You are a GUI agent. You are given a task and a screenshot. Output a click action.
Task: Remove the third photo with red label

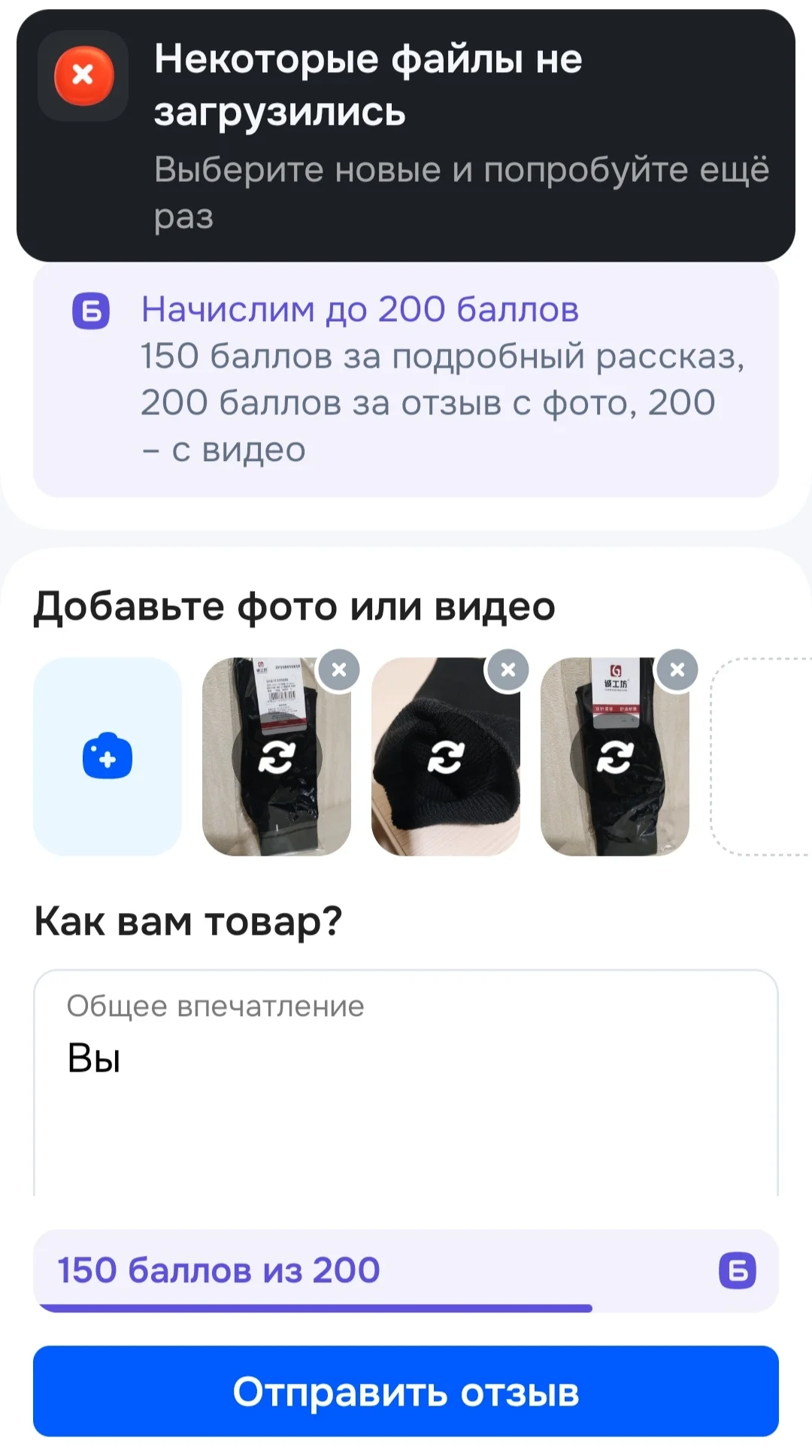point(677,670)
